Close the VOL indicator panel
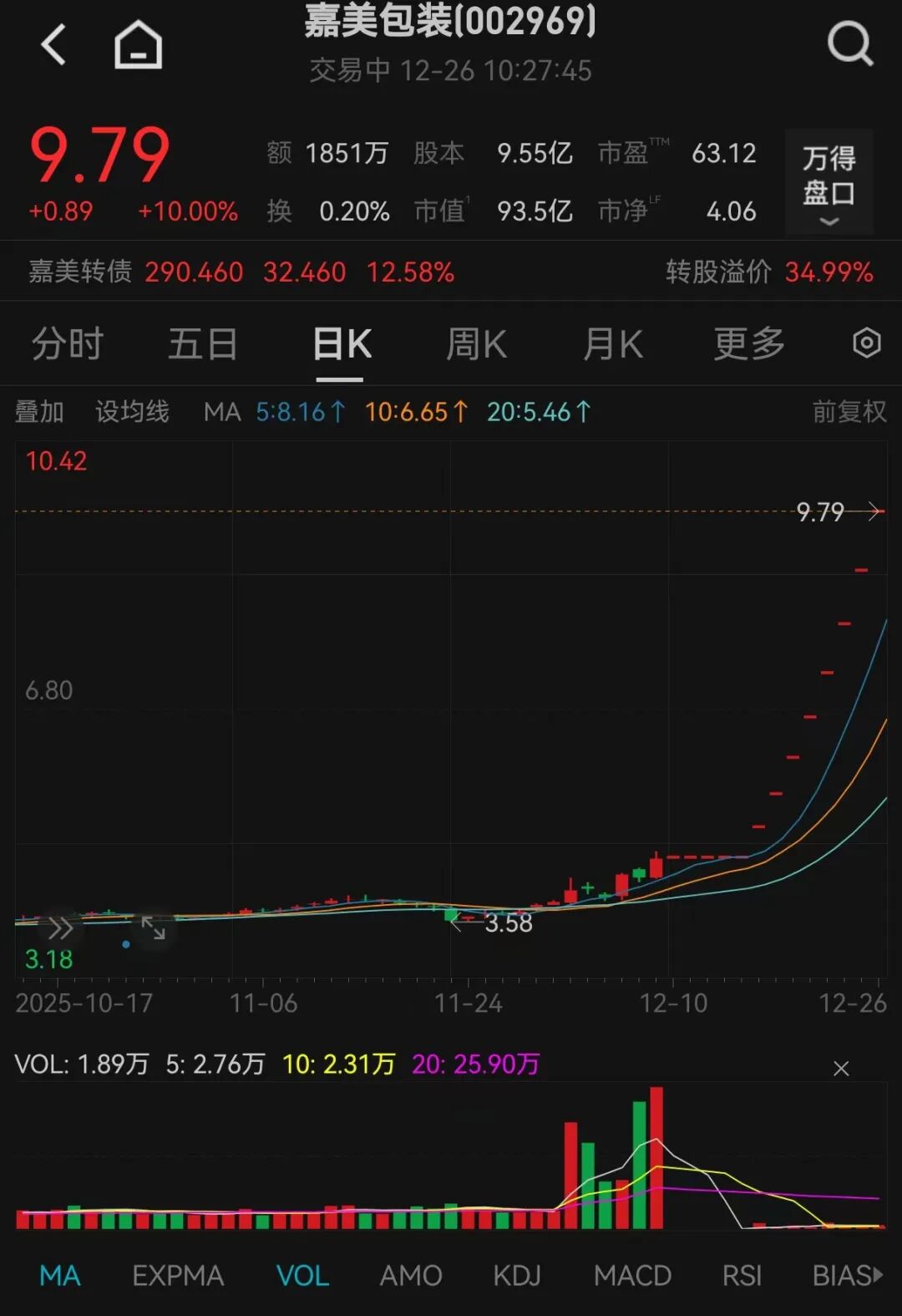 coord(841,1069)
